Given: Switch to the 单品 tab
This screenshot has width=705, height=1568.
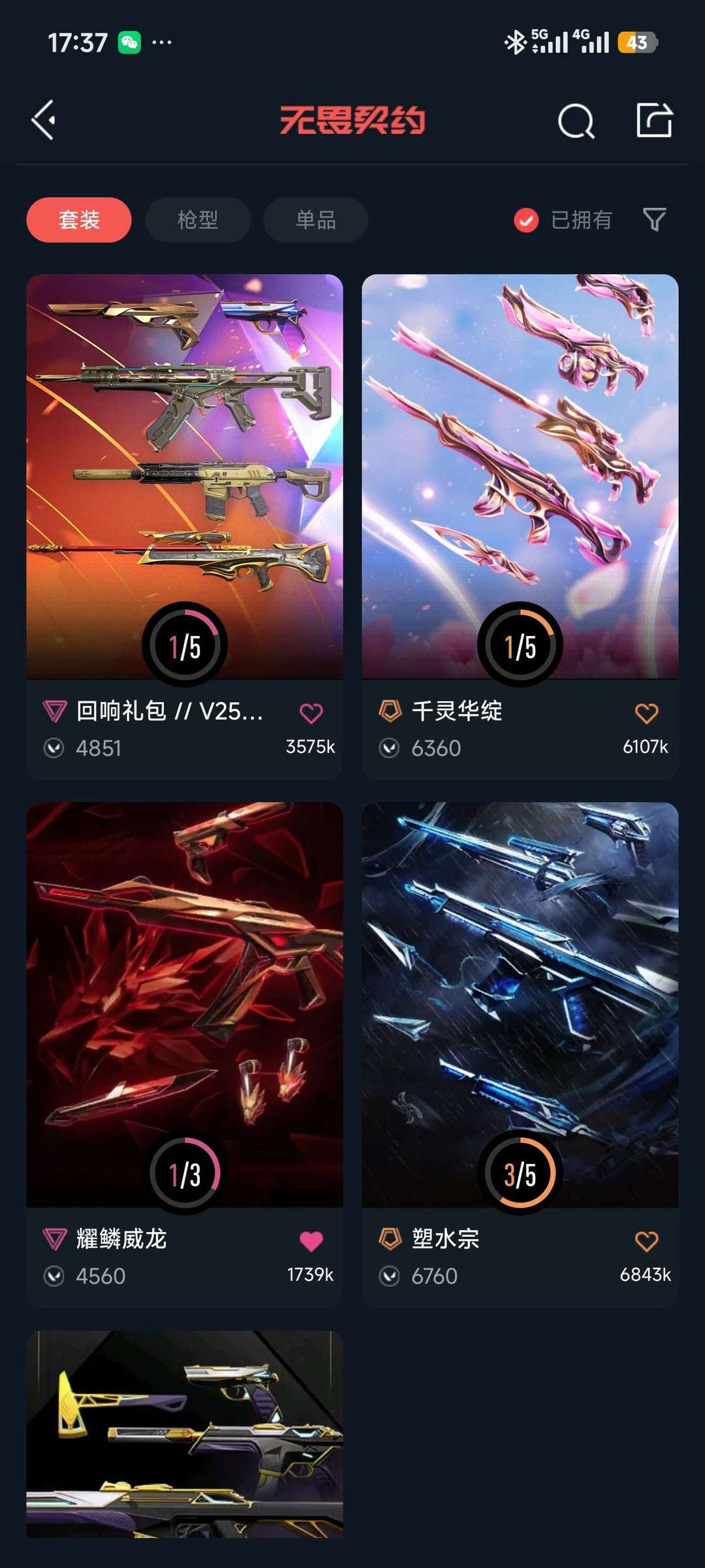Looking at the screenshot, I should pyautogui.click(x=316, y=220).
